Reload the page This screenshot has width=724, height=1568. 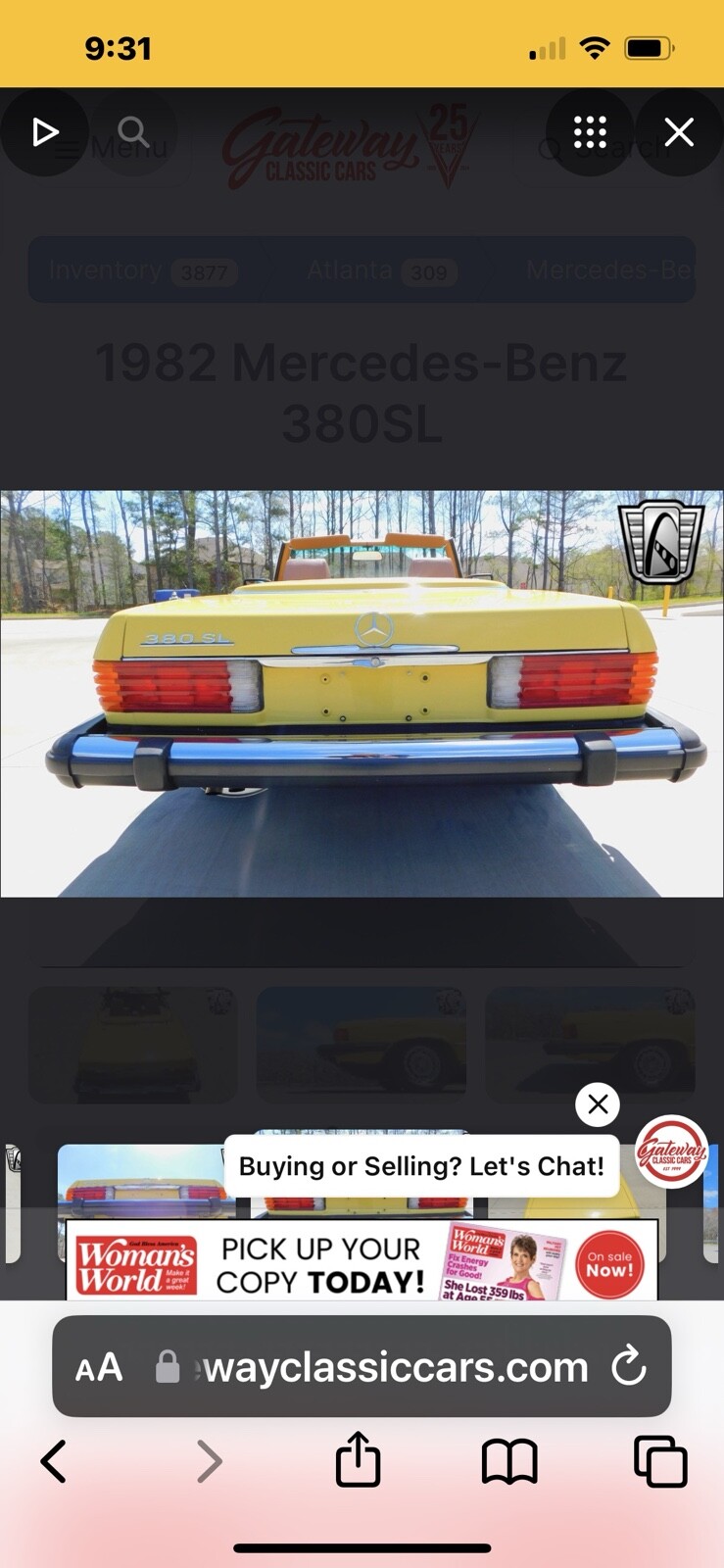628,1366
